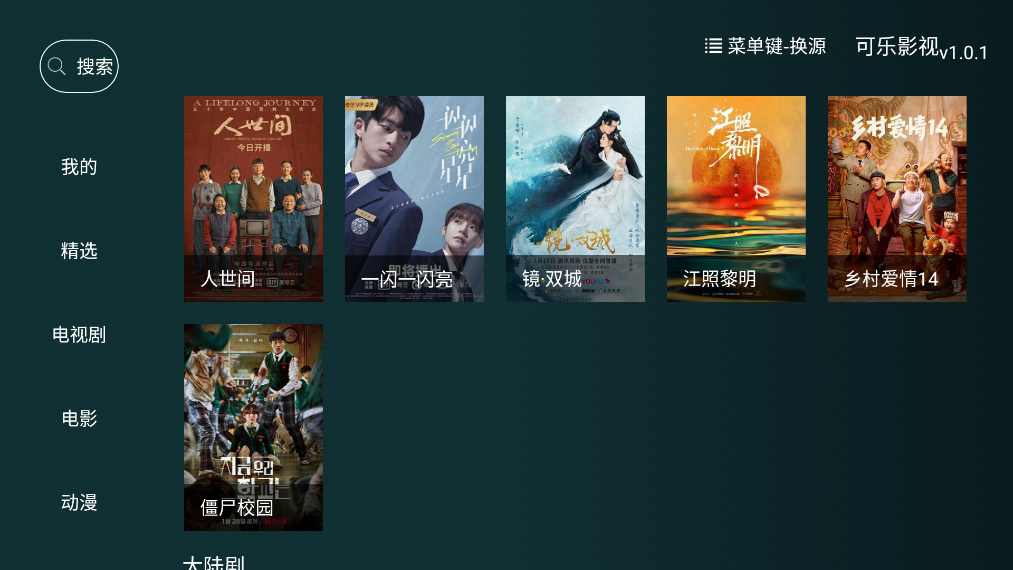
Task: Switch to the 精选 section
Action: tap(79, 251)
